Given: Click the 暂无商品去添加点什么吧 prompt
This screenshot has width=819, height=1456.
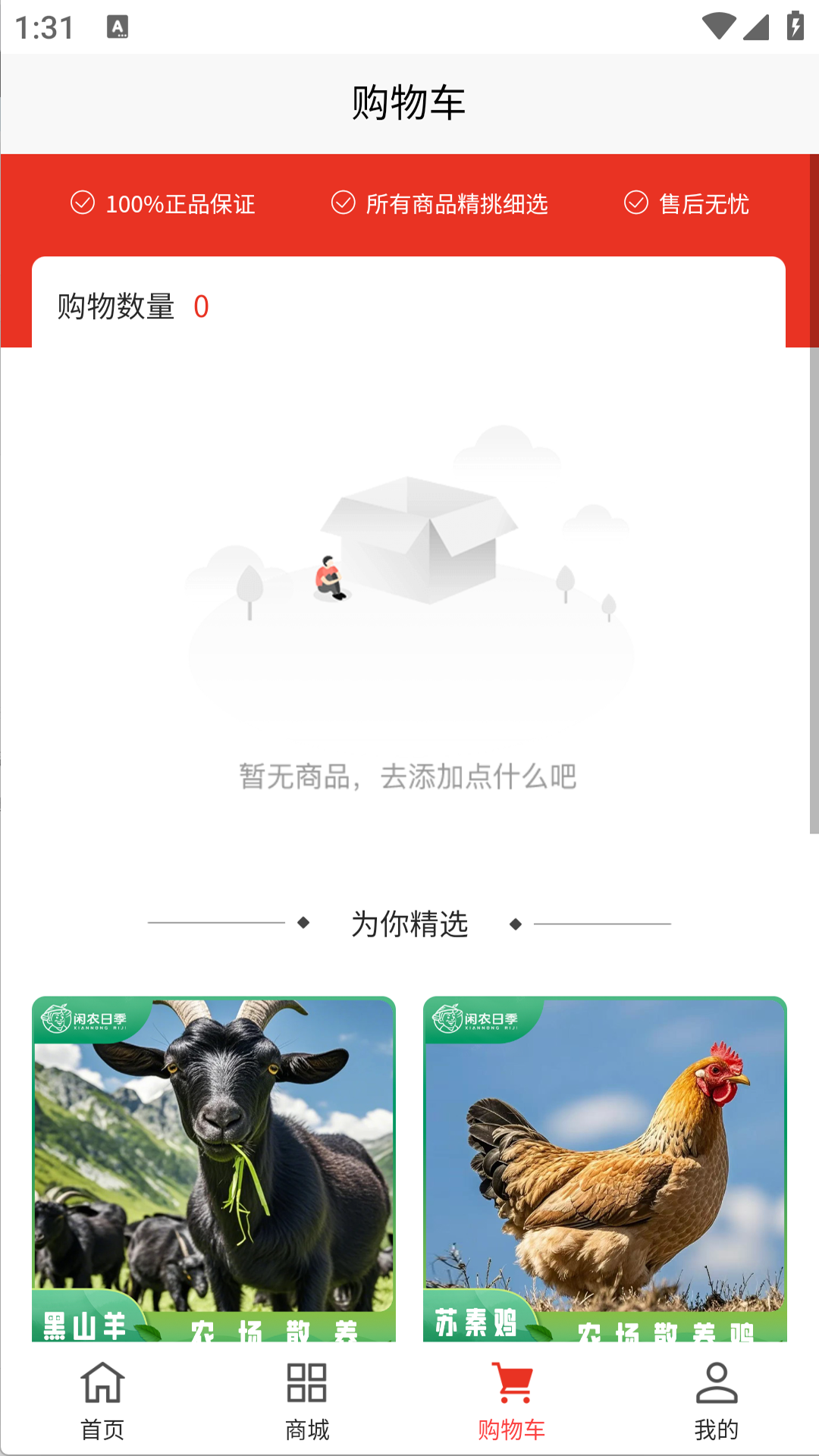Looking at the screenshot, I should coord(408,776).
